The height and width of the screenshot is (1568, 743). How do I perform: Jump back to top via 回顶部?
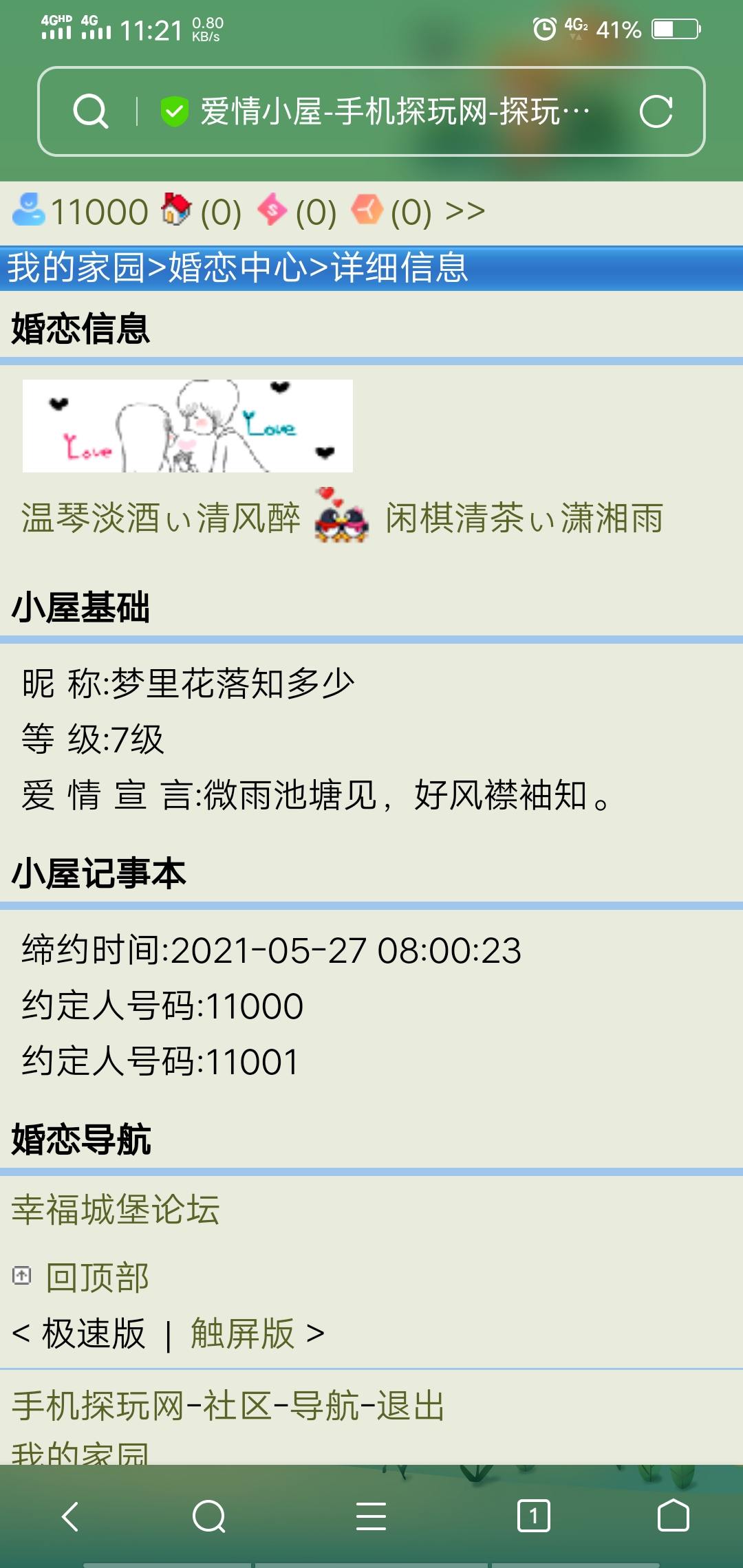[97, 1278]
